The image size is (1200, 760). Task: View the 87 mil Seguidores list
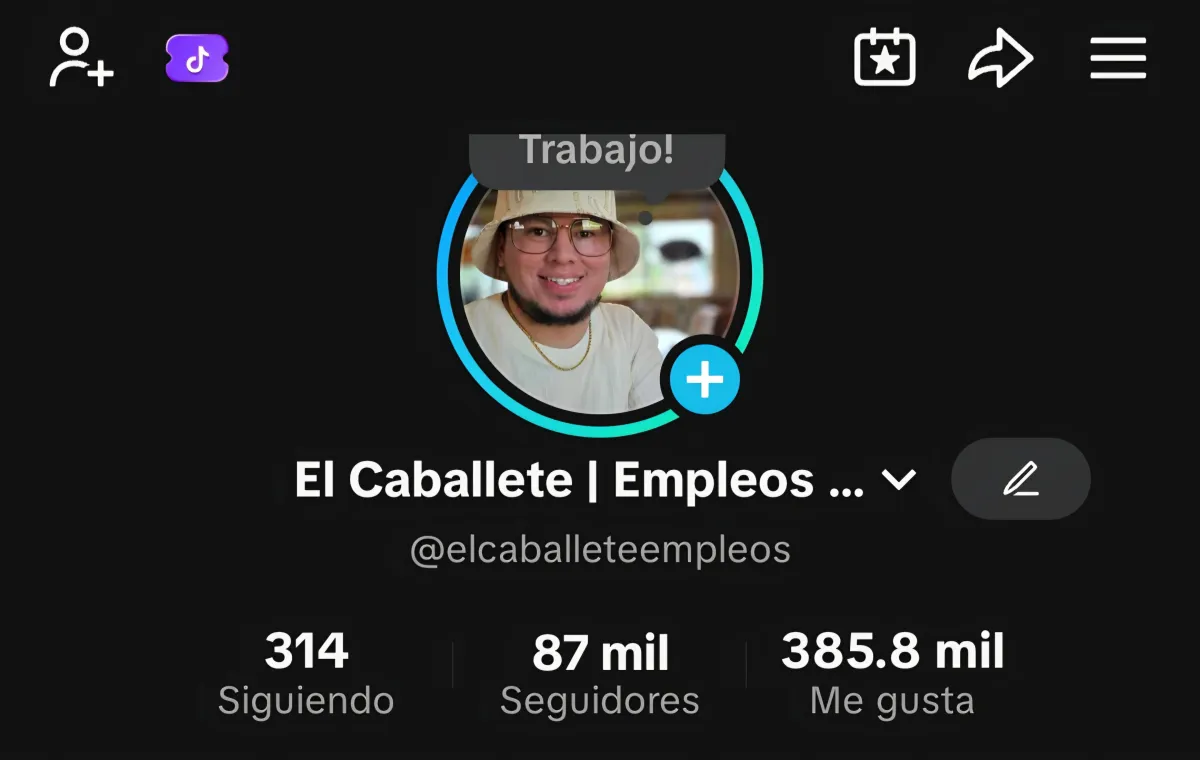point(599,673)
